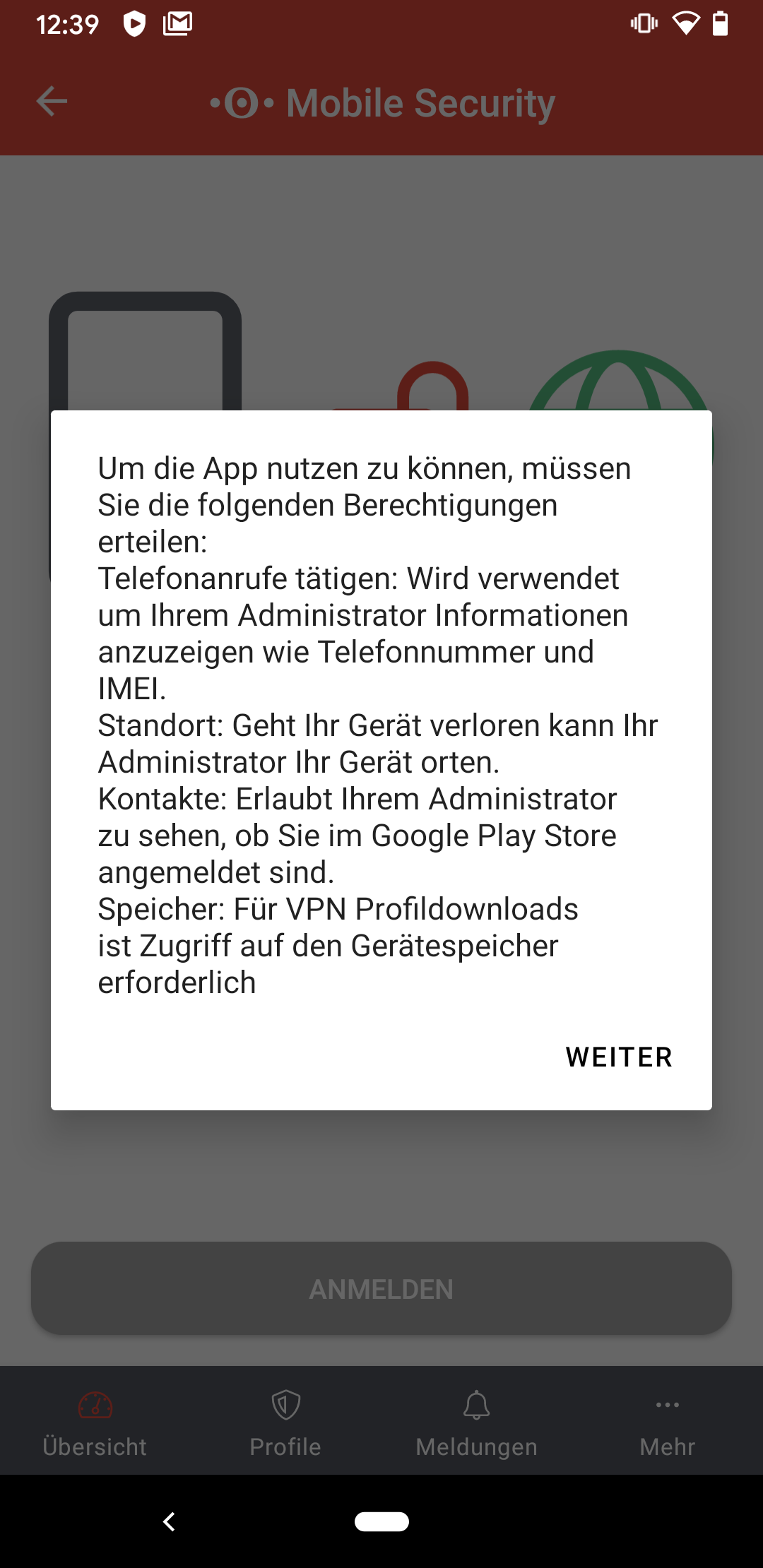Tap the system home pill

(381, 1521)
